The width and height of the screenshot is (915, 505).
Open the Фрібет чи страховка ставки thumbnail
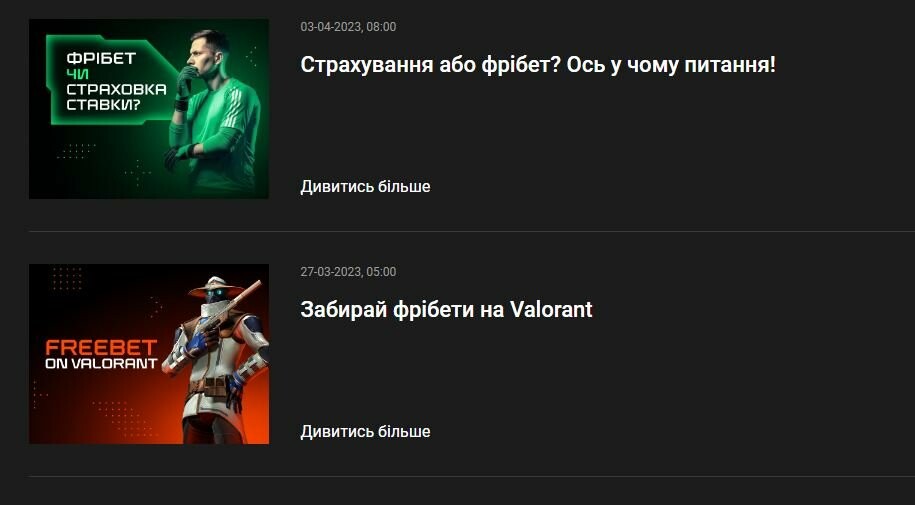coord(148,108)
